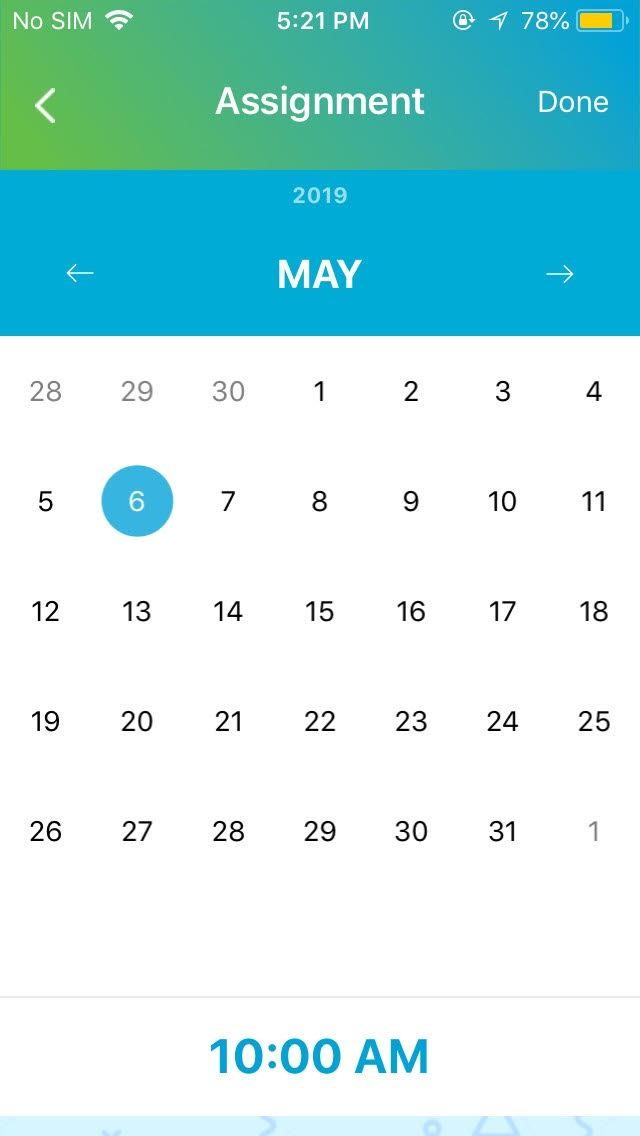Choose May 25 on the calendar
Image resolution: width=640 pixels, height=1136 pixels.
pyautogui.click(x=593, y=722)
